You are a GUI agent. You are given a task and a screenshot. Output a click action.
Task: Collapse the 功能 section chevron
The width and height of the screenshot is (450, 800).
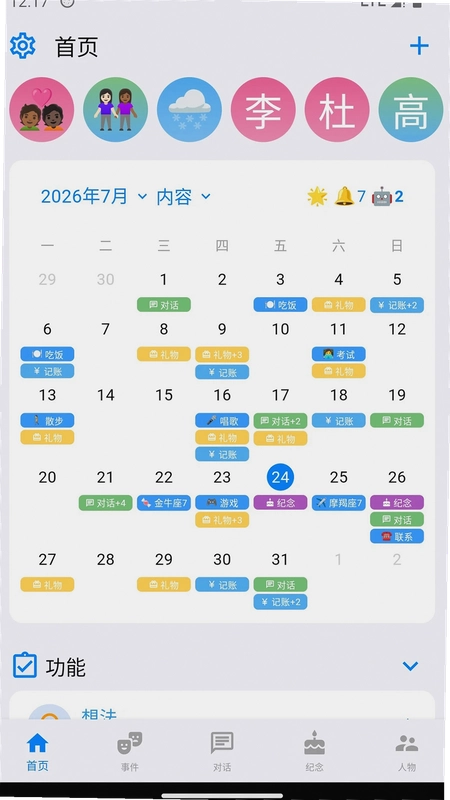pos(410,666)
